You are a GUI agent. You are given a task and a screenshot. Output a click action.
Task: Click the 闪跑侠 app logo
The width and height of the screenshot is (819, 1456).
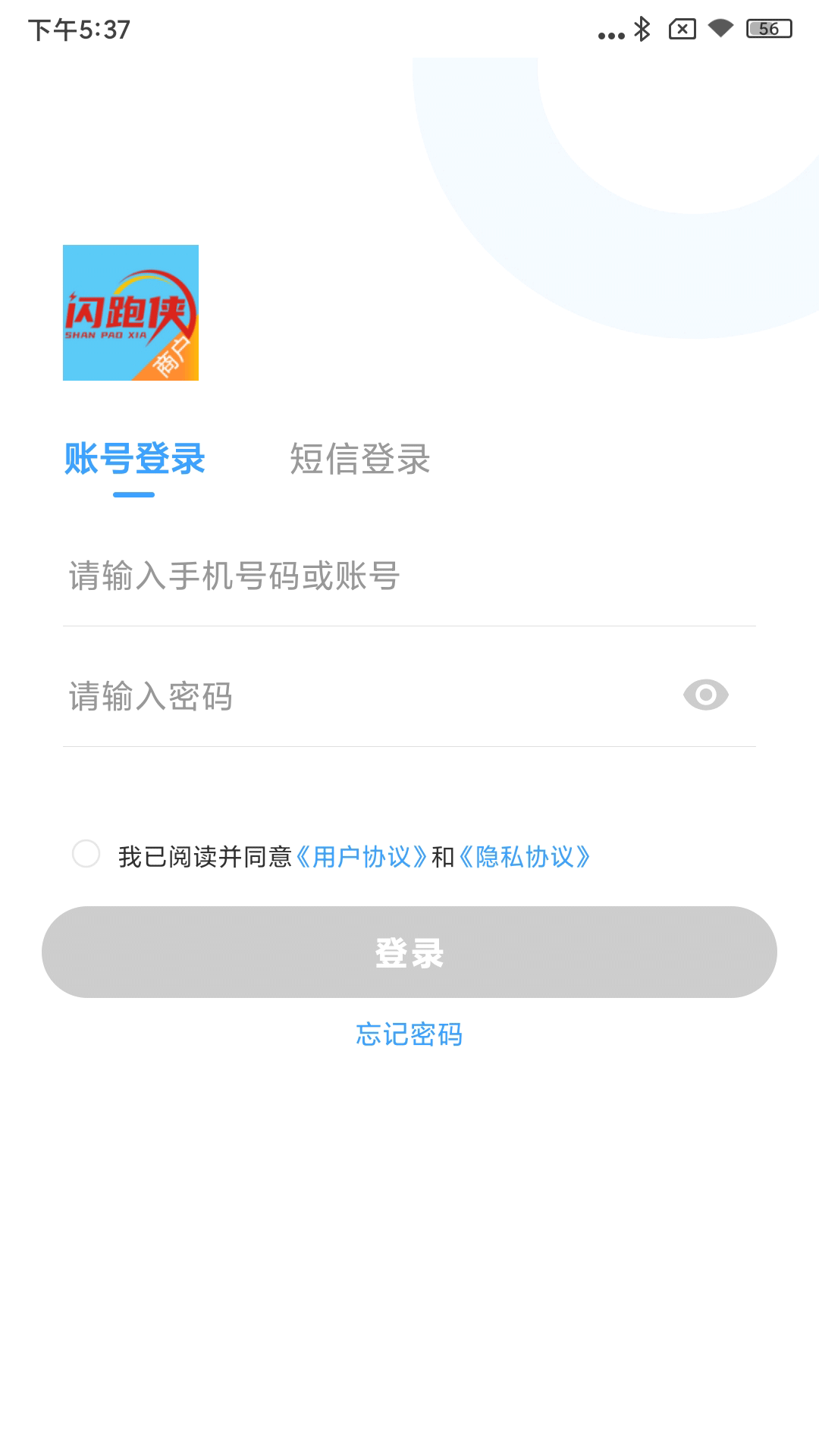(x=130, y=312)
